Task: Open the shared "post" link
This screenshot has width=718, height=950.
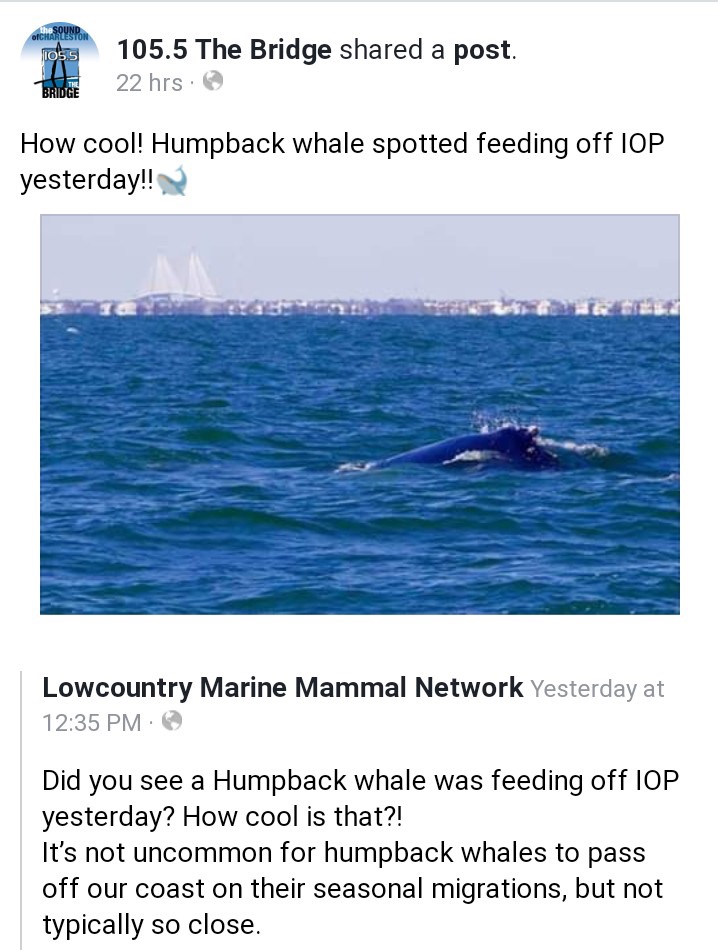Action: [x=482, y=50]
